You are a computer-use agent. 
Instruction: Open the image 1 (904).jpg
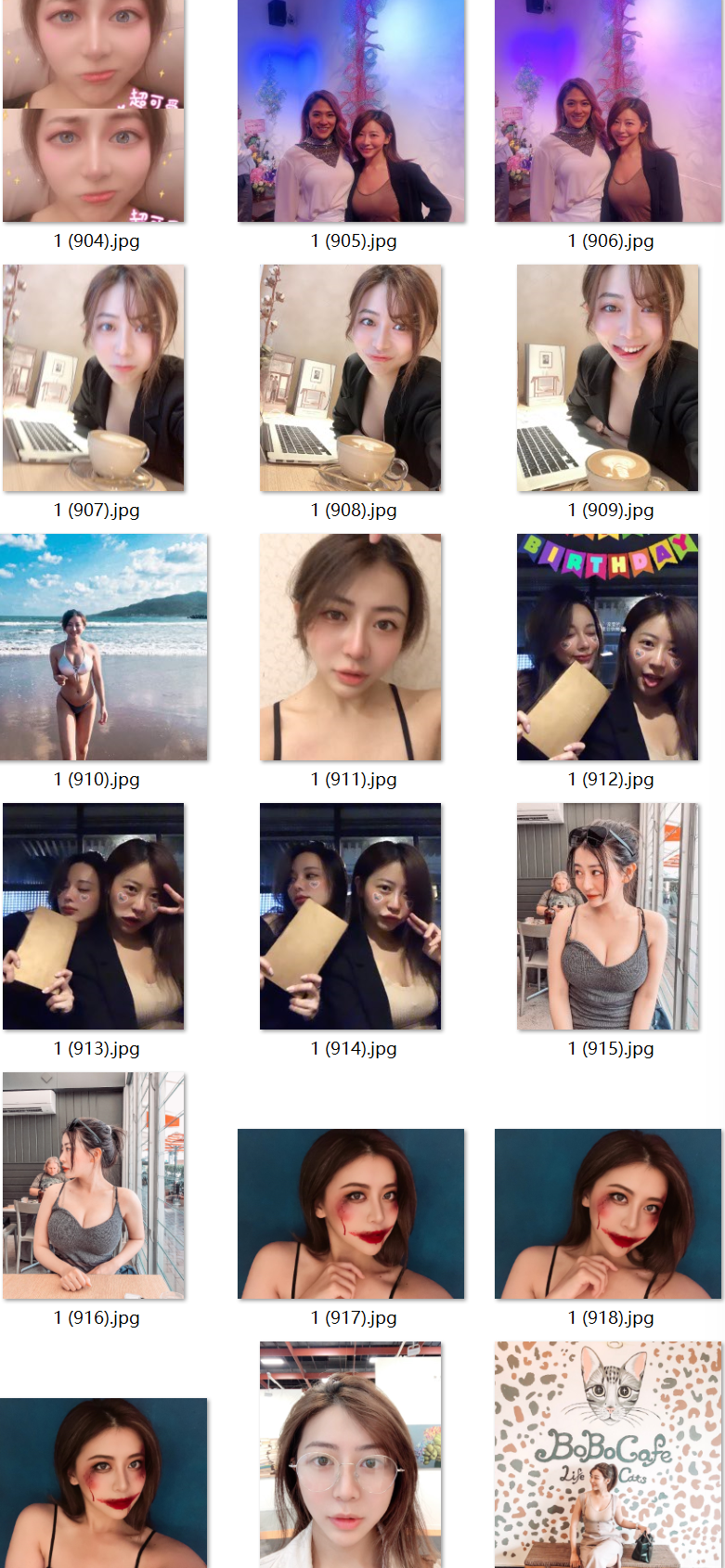[94, 111]
